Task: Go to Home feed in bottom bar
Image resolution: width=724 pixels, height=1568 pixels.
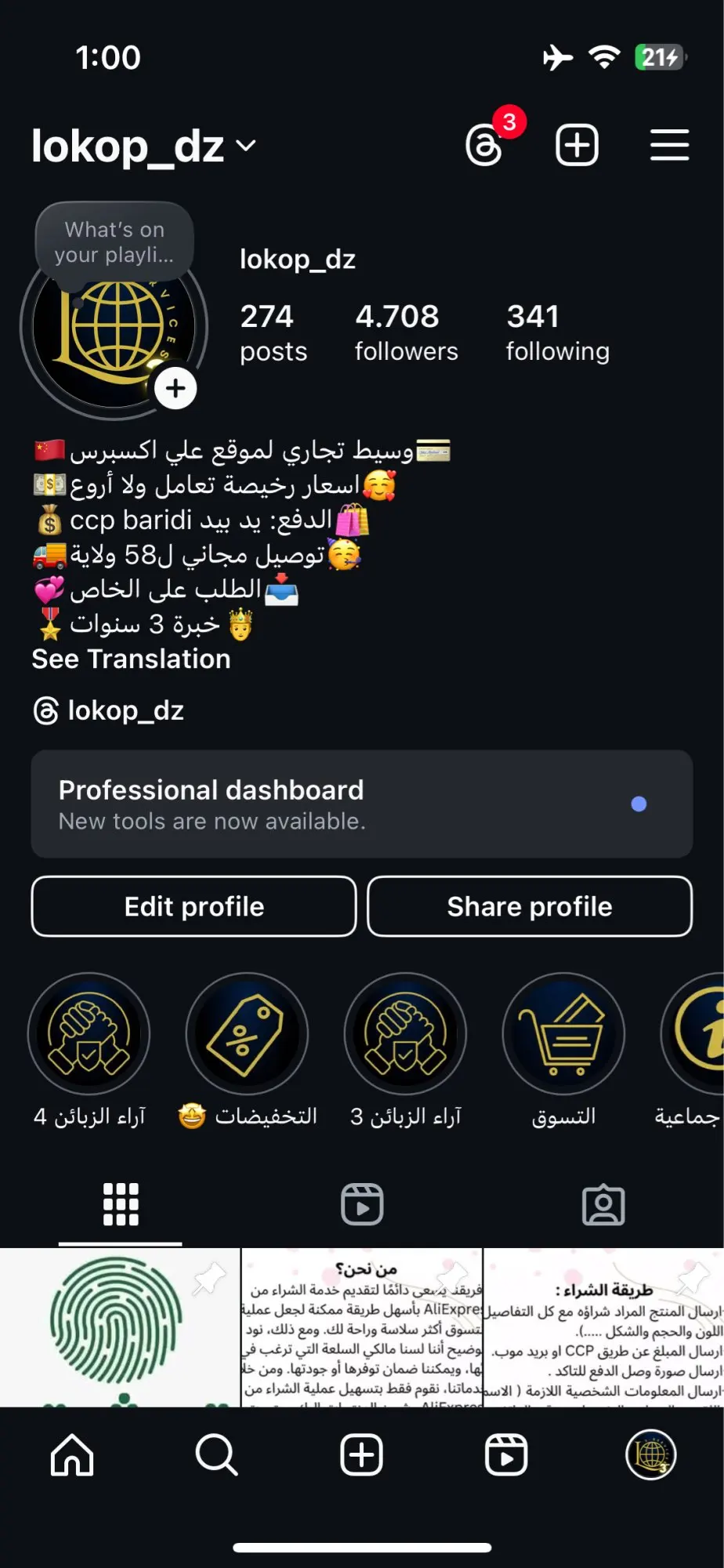Action: [x=72, y=1455]
